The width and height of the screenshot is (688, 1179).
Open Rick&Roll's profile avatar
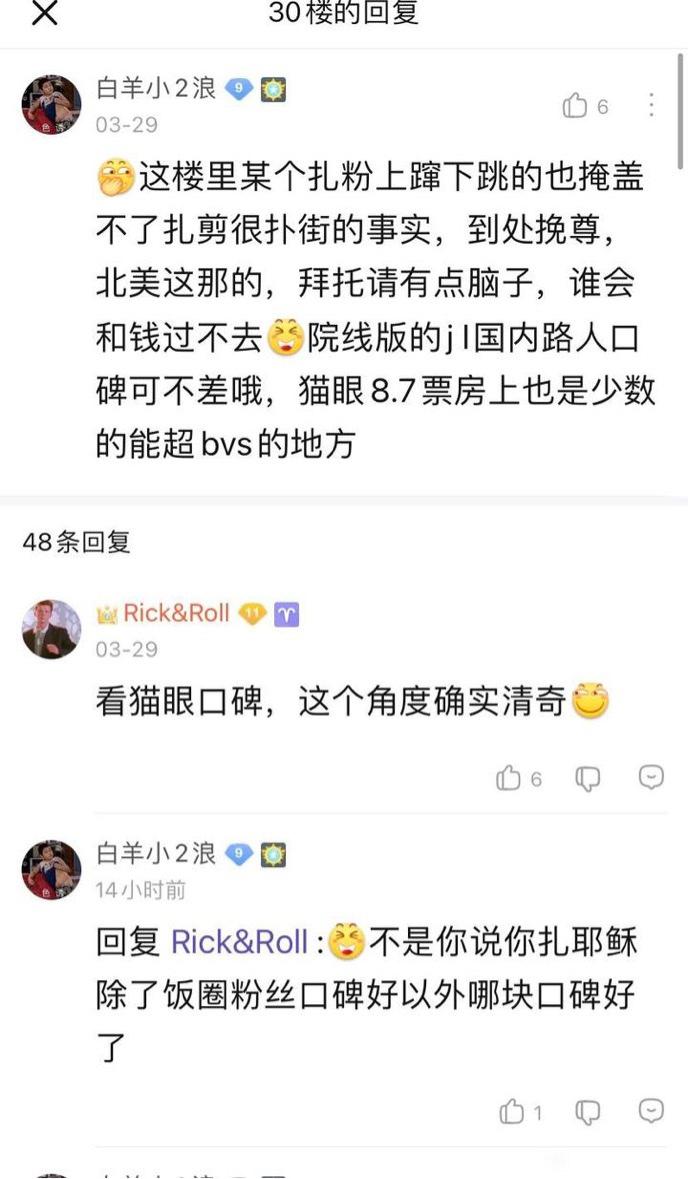pyautogui.click(x=51, y=629)
